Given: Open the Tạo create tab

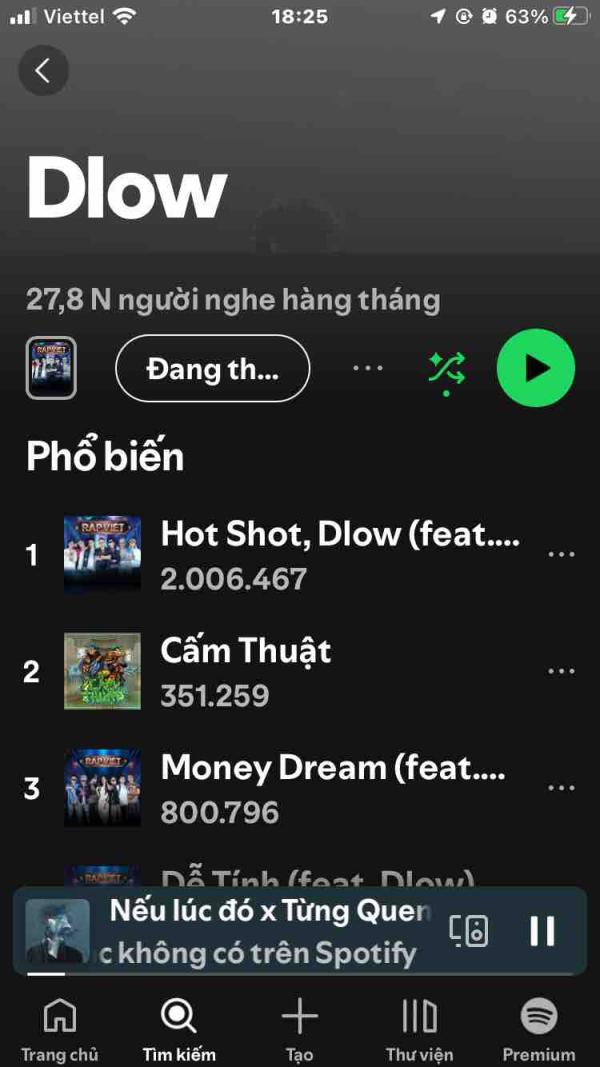Looking at the screenshot, I should click(x=299, y=1030).
